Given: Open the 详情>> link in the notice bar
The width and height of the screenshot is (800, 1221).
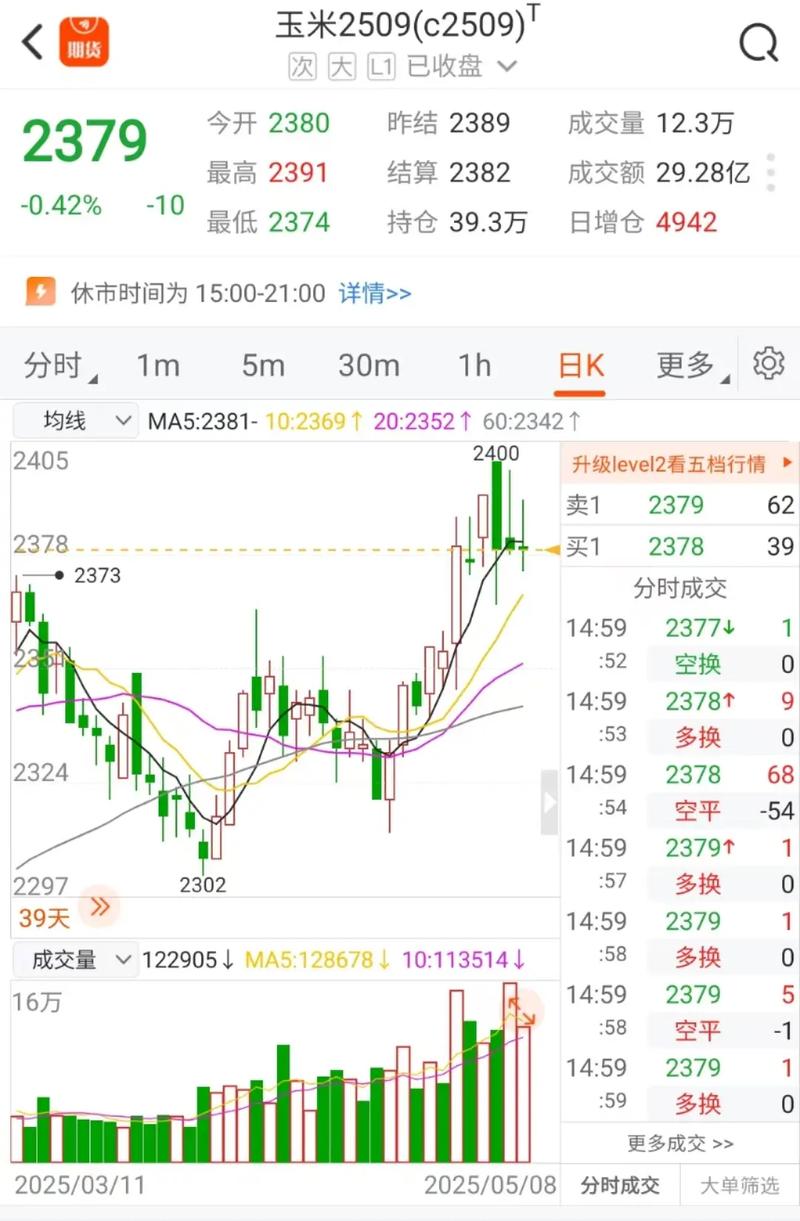Looking at the screenshot, I should click(375, 293).
